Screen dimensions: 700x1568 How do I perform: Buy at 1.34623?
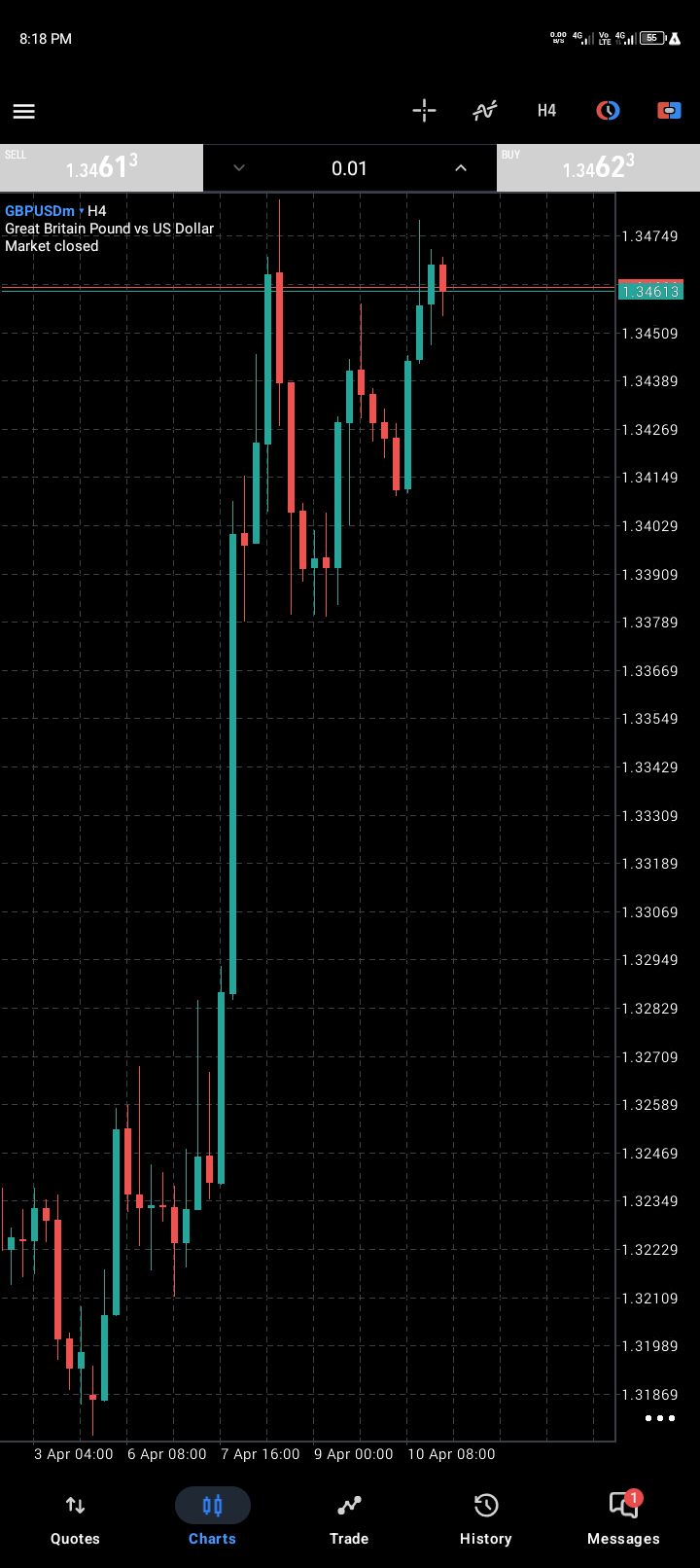pos(598,168)
